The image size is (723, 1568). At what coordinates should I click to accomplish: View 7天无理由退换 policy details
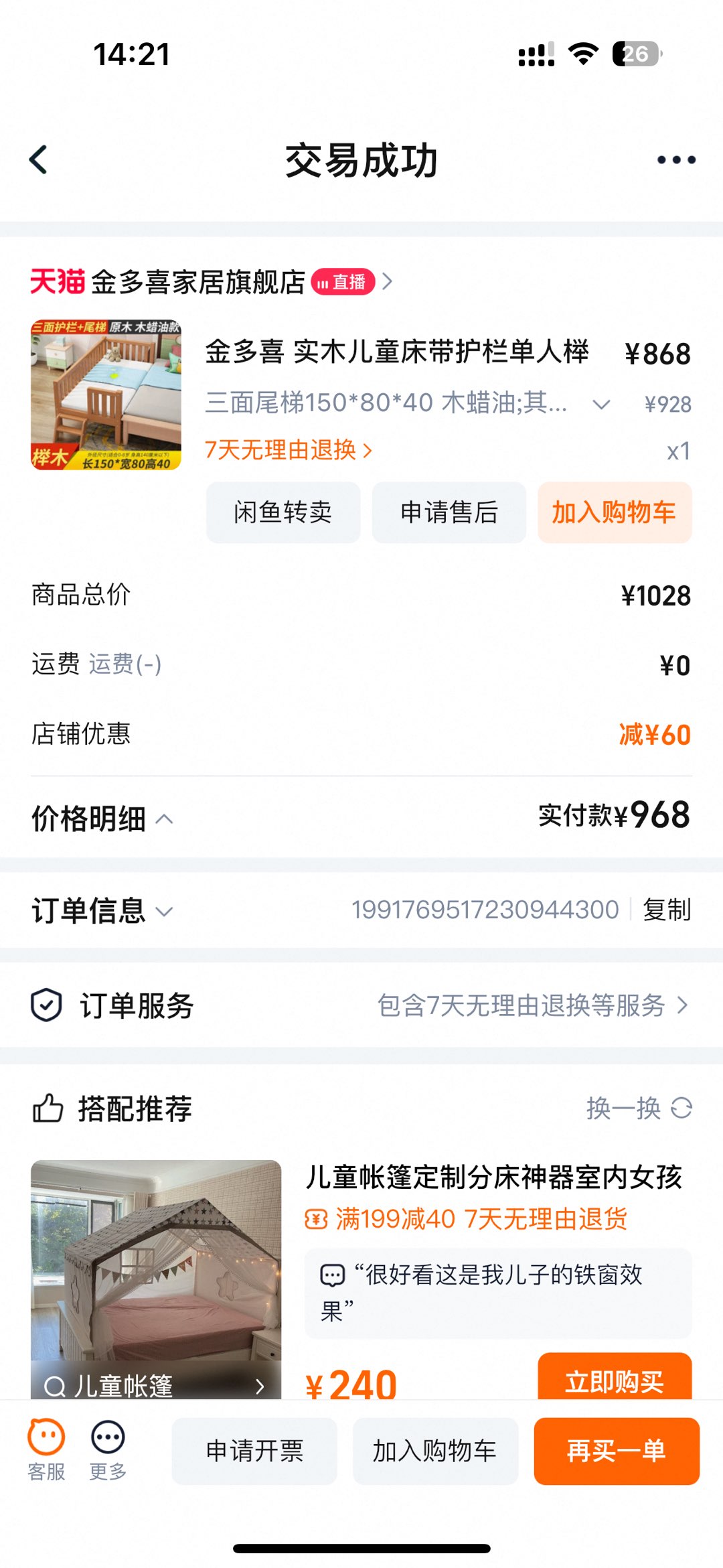[x=288, y=450]
